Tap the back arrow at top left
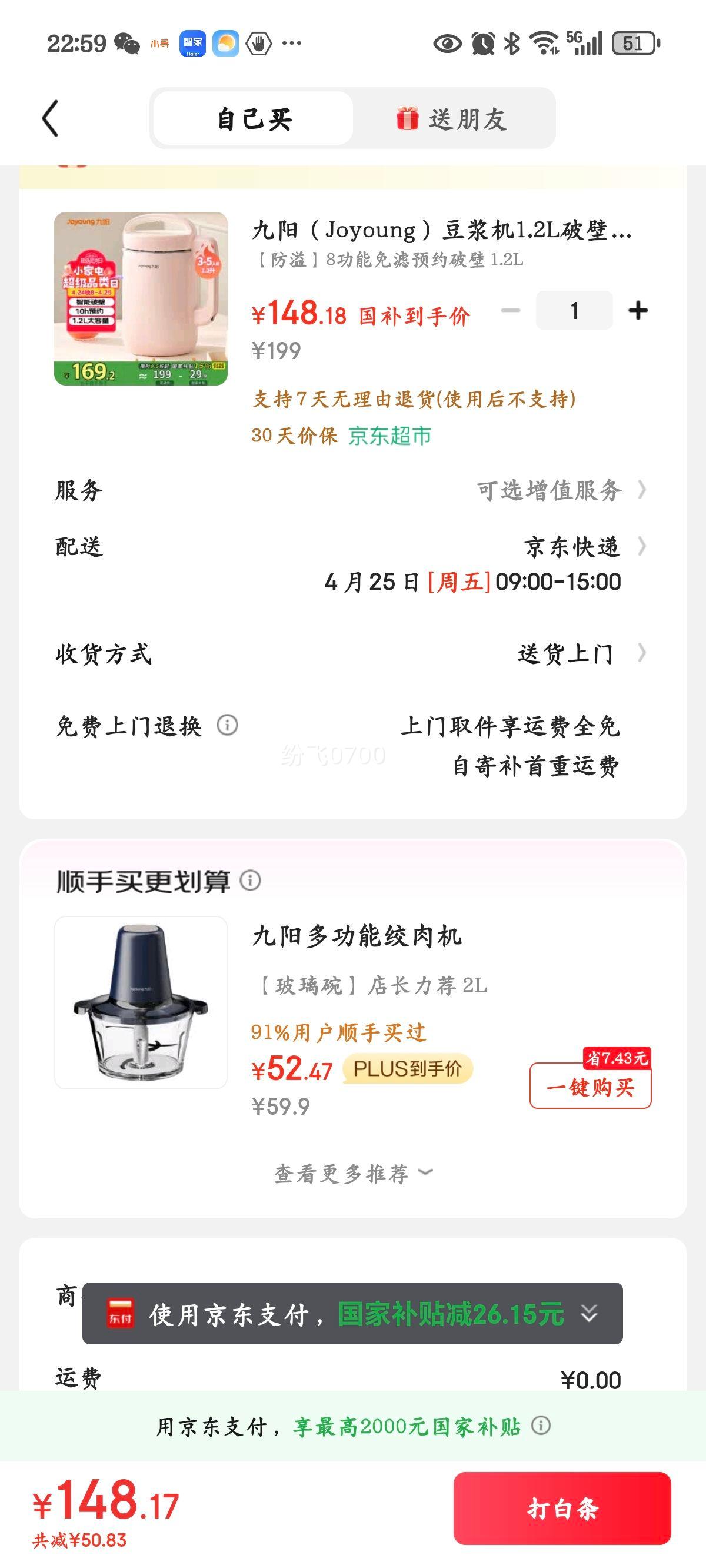Screen dimensions: 706x1568 (52, 119)
